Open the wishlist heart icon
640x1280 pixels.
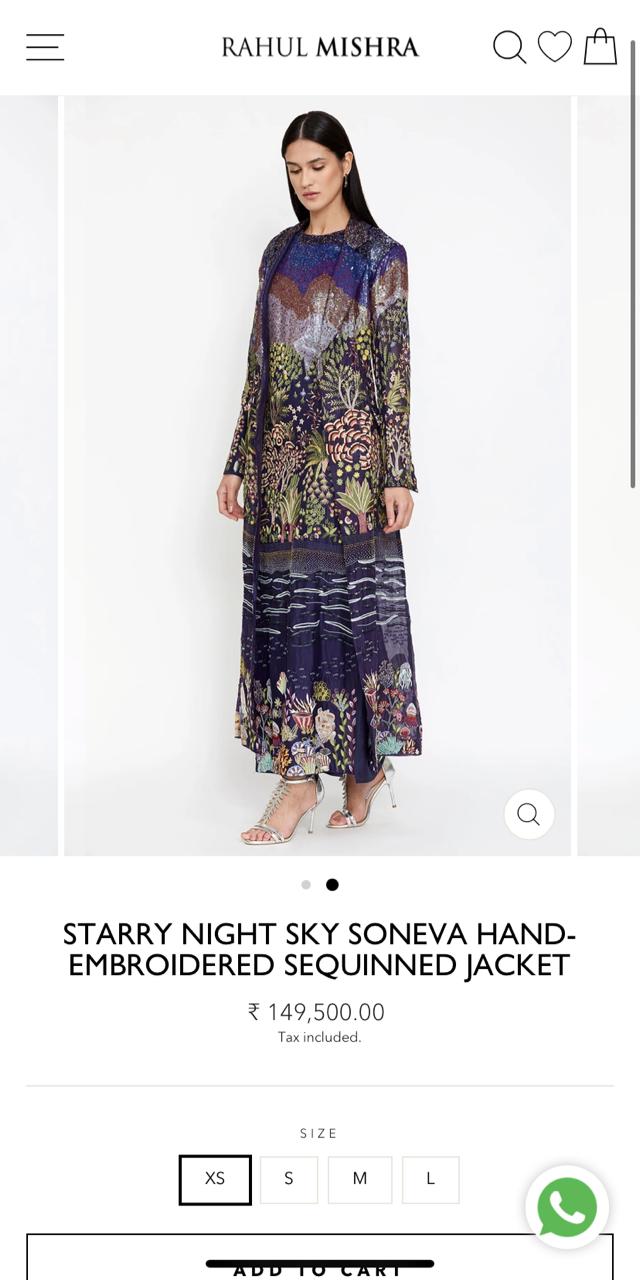(x=555, y=46)
